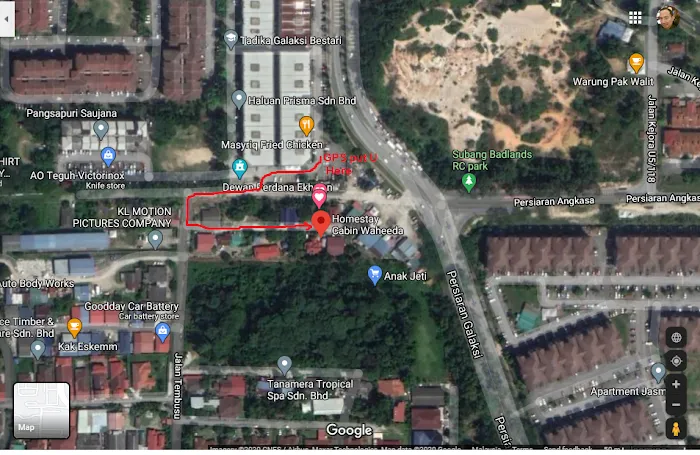Select Tanamera Tropical Spa pin
The image size is (700, 455).
pyautogui.click(x=285, y=365)
